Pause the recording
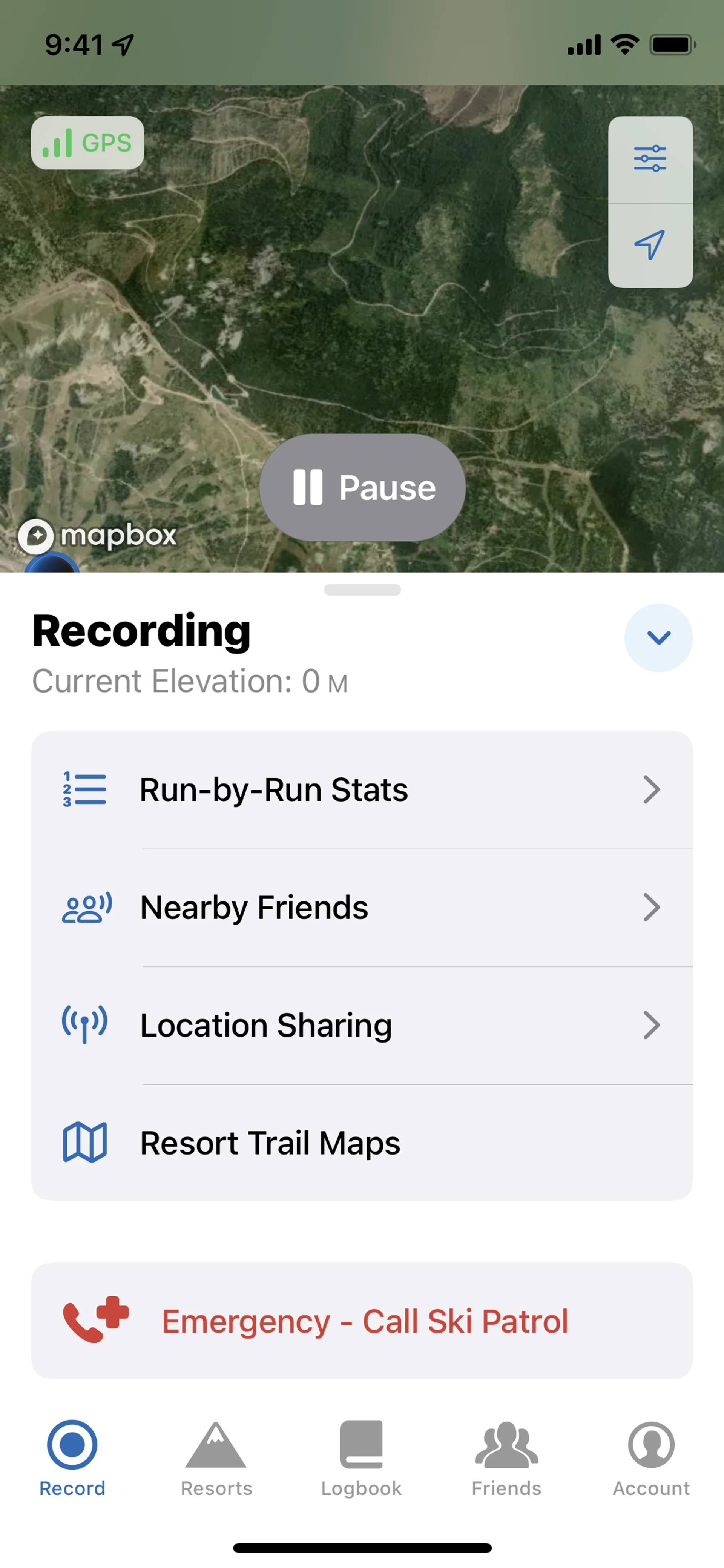724x1568 pixels. click(x=363, y=487)
